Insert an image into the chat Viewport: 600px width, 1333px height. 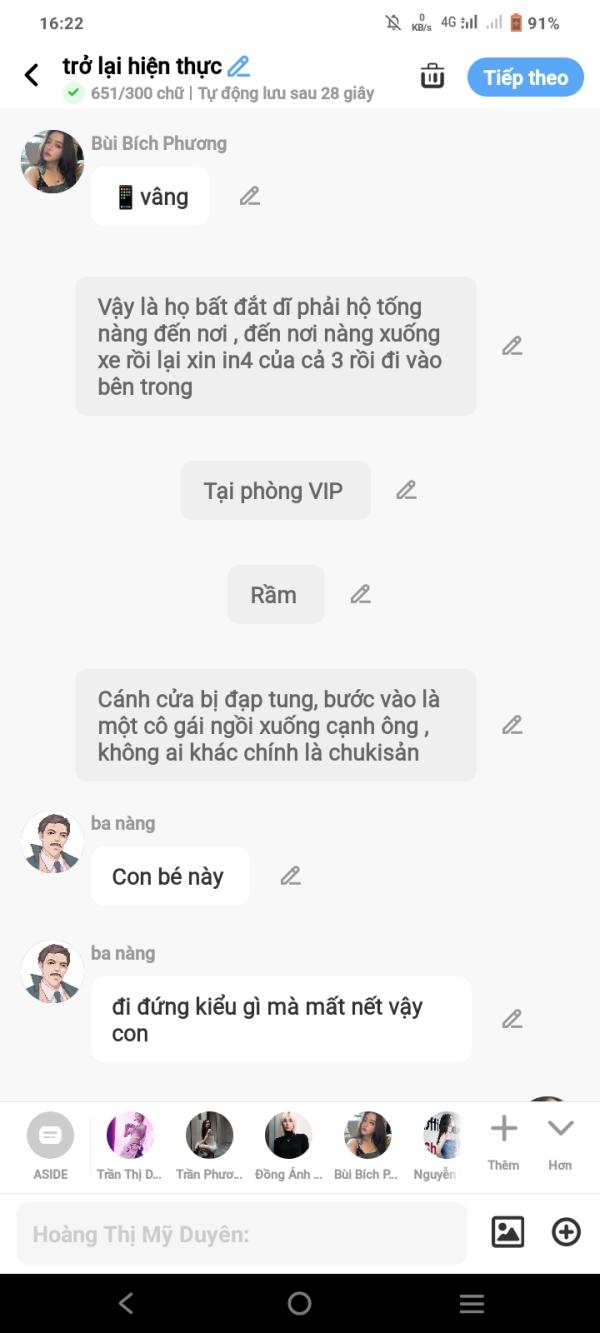[x=508, y=1232]
